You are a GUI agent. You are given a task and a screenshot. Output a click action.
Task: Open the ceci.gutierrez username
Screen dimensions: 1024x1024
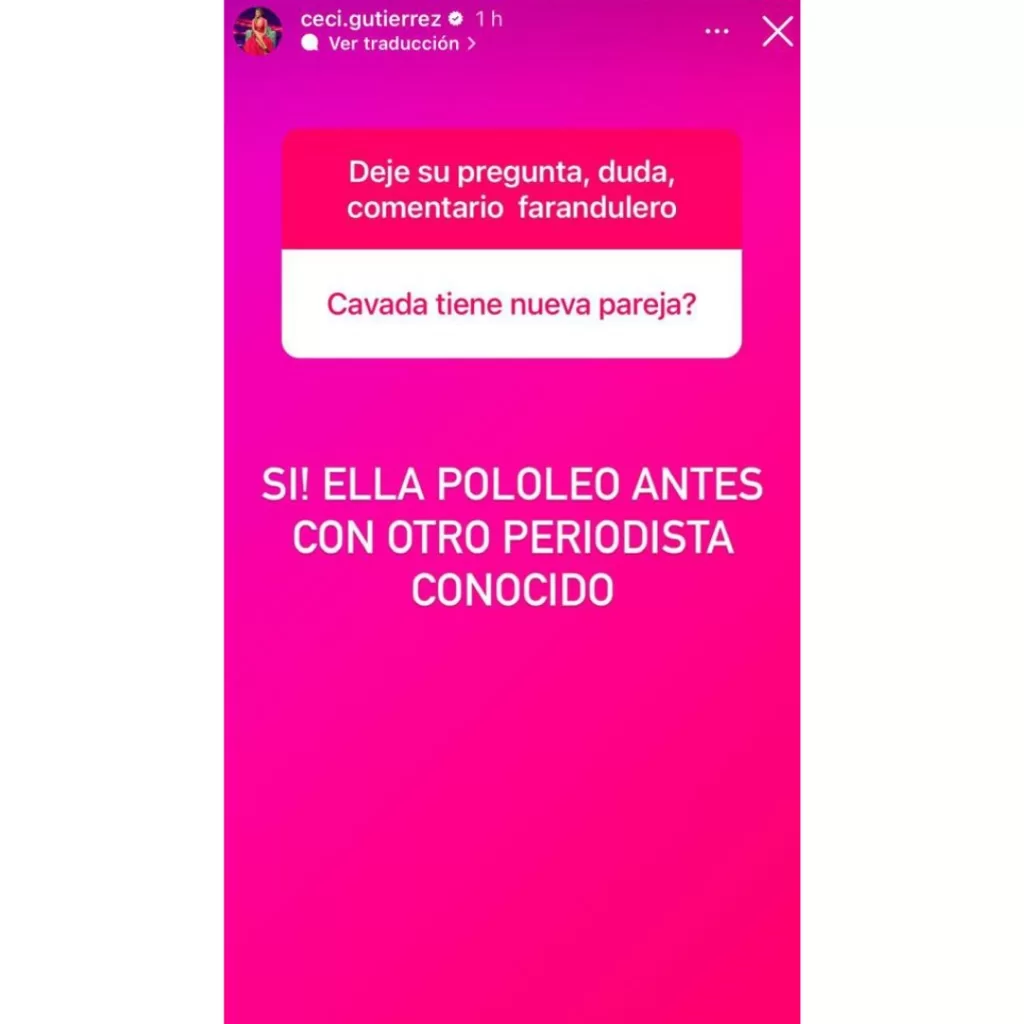click(x=370, y=19)
